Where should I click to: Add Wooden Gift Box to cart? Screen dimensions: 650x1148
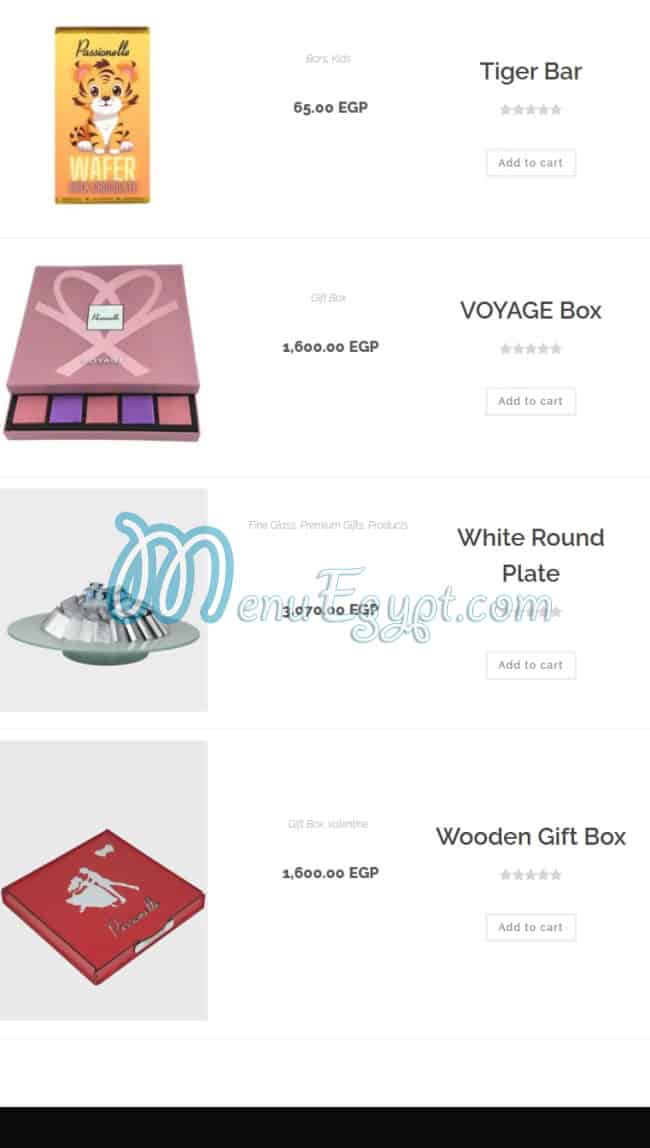(530, 927)
